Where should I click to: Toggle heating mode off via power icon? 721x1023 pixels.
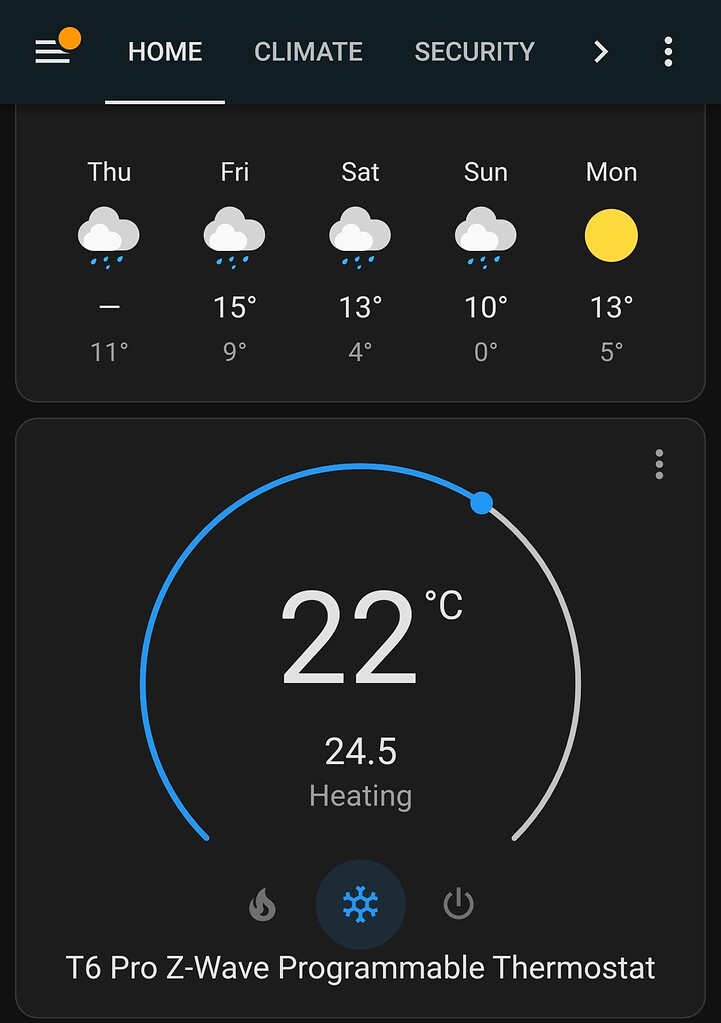[458, 903]
